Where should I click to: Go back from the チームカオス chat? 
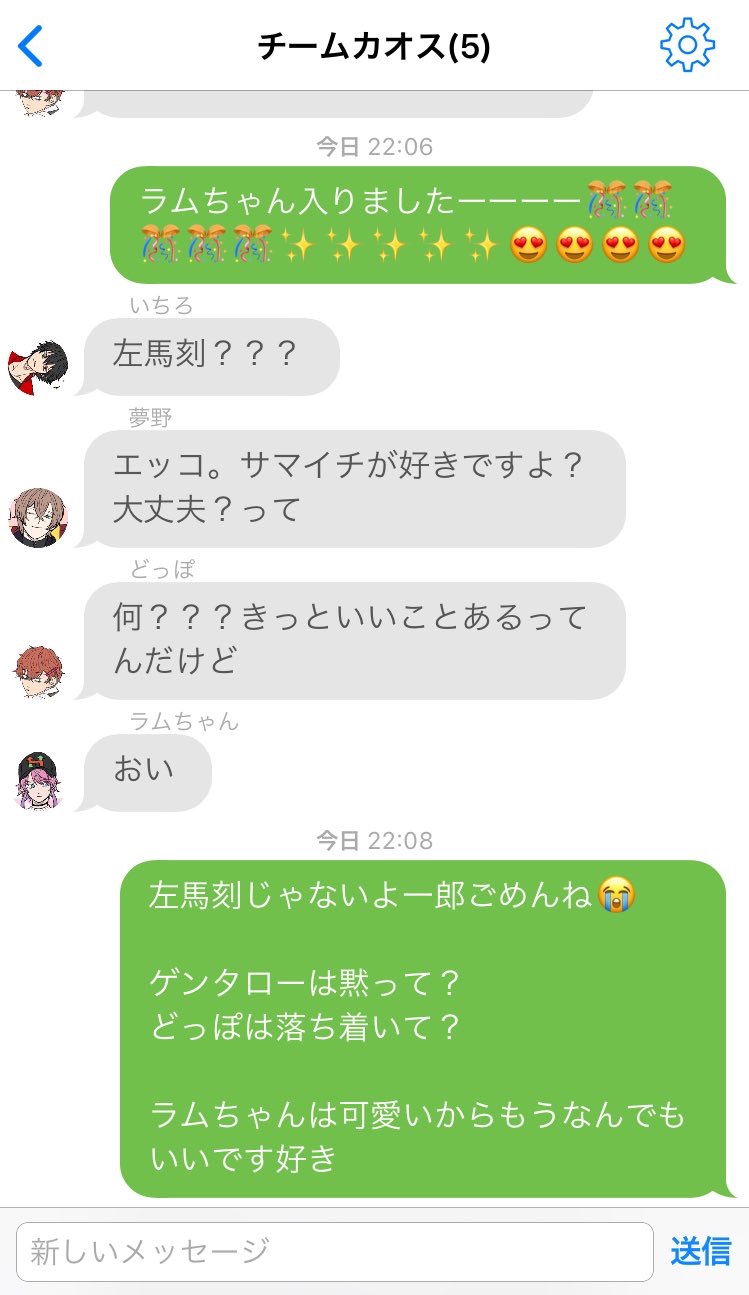(x=31, y=46)
